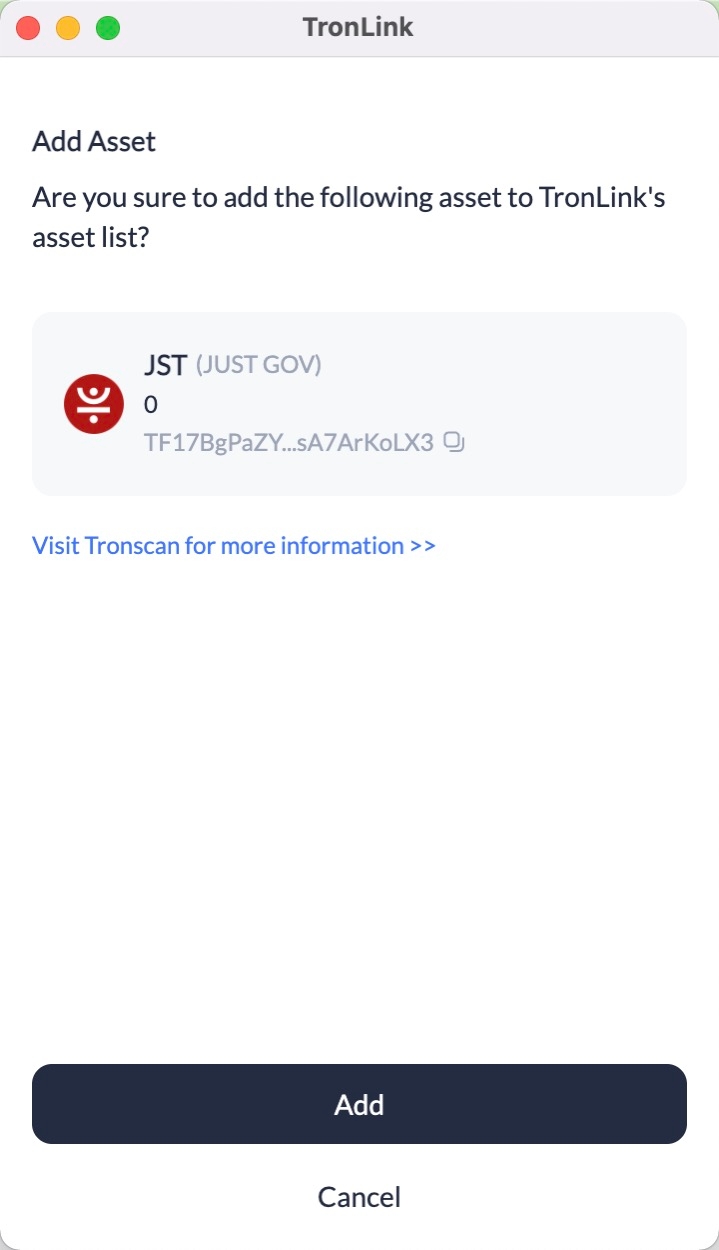Open the Tronscan information link
The width and height of the screenshot is (719, 1250).
234,546
